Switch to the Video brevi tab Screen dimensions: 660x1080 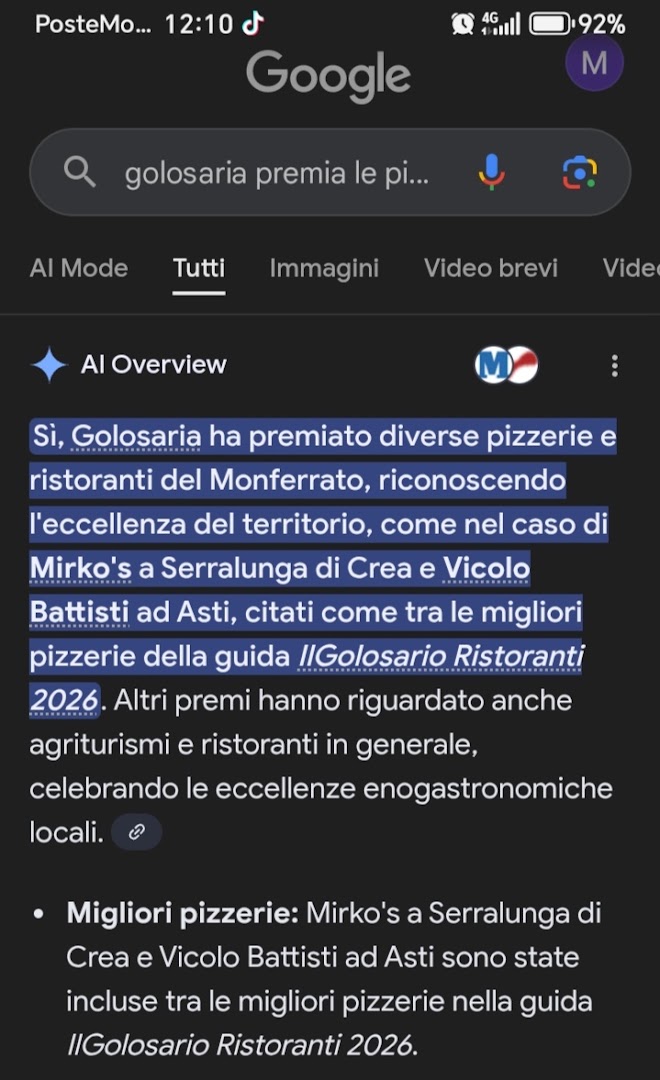coord(491,268)
